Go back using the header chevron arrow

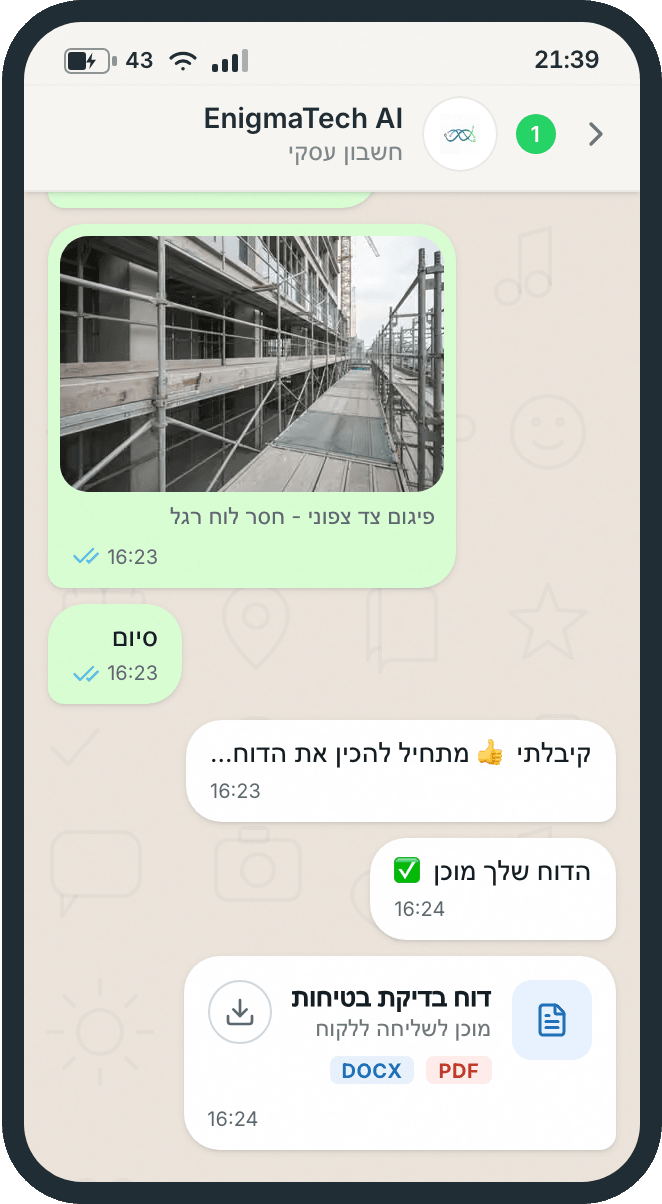coord(596,134)
